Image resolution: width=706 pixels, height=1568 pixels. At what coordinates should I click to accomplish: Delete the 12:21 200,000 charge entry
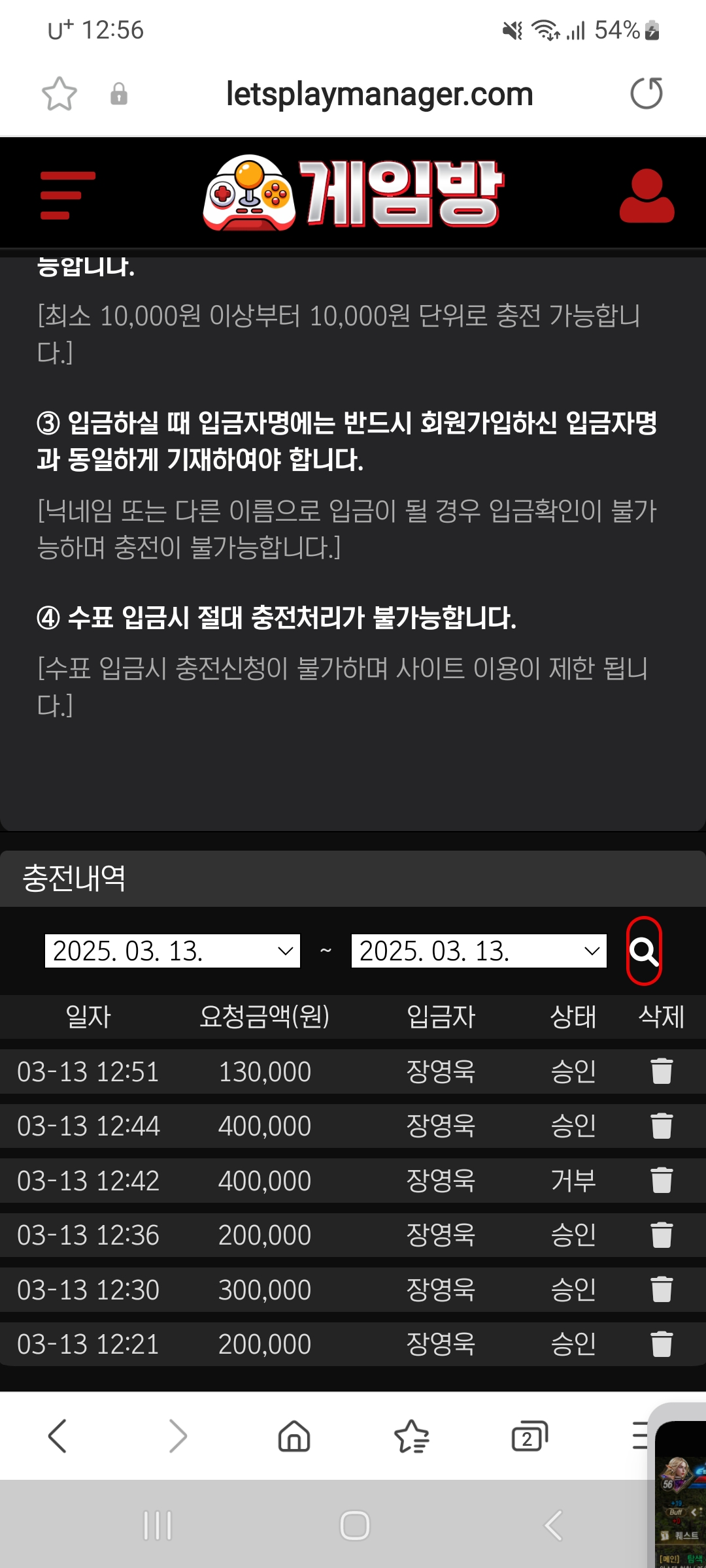[x=662, y=1344]
